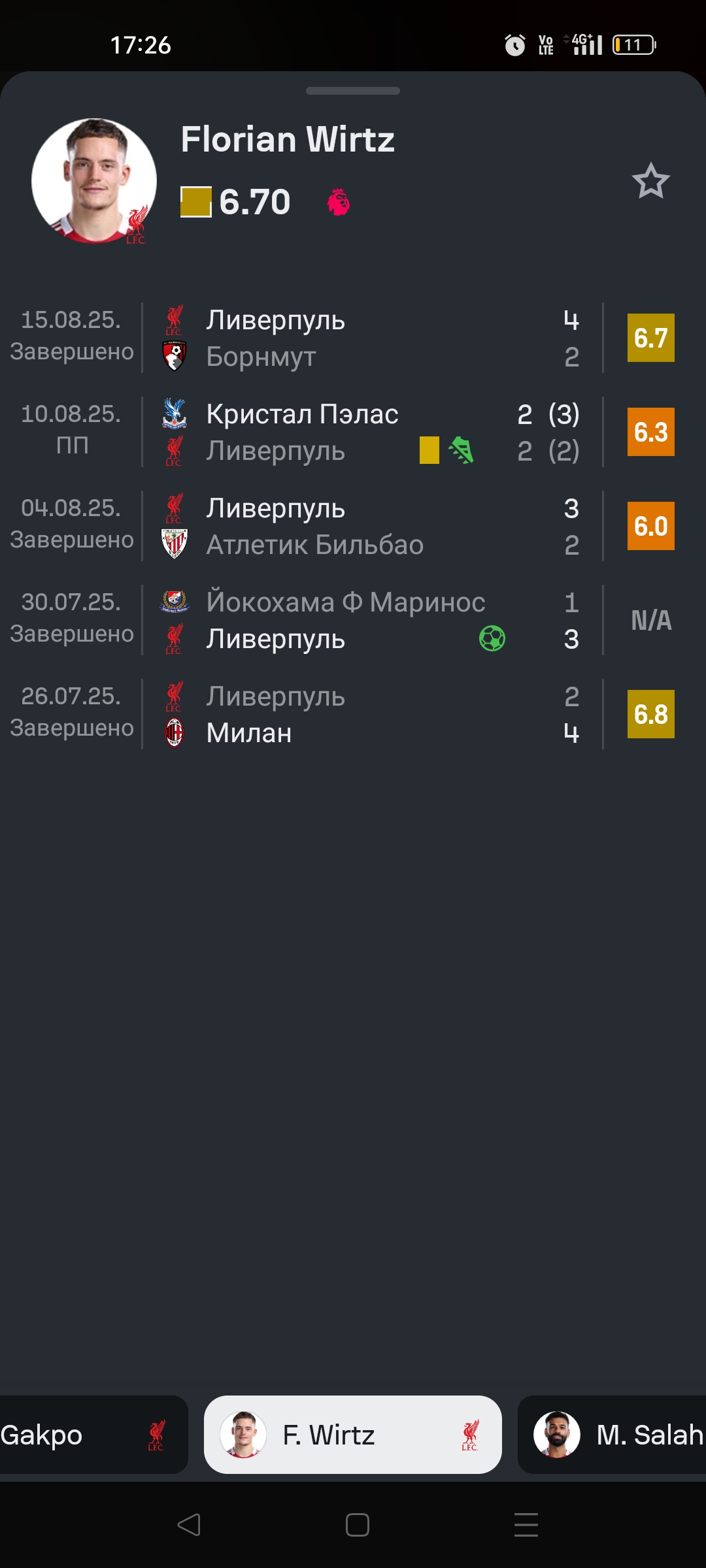Add Florian Wirtz to favorites with star
Viewport: 706px width, 1568px height.
(x=651, y=181)
